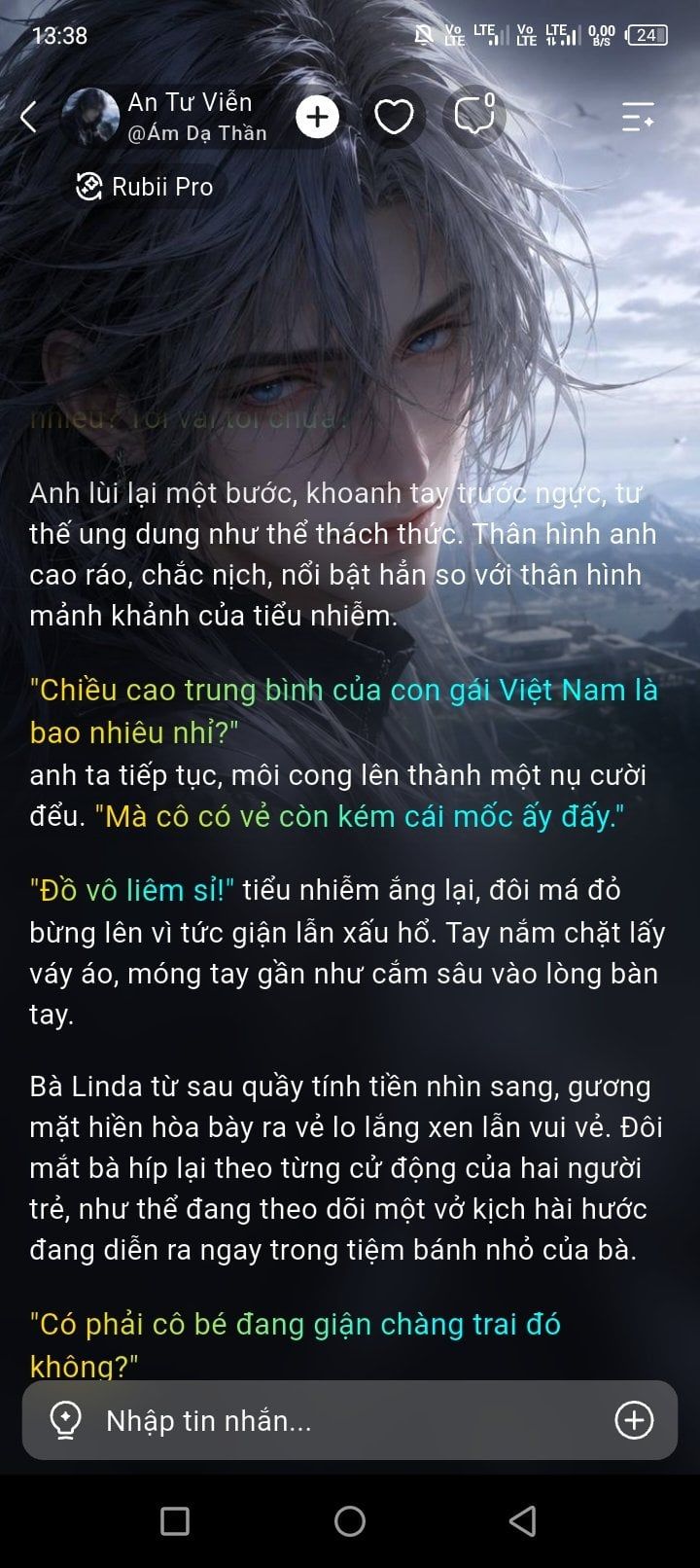Open the comments bubble icon
This screenshot has height=1568, width=700.
click(x=474, y=117)
